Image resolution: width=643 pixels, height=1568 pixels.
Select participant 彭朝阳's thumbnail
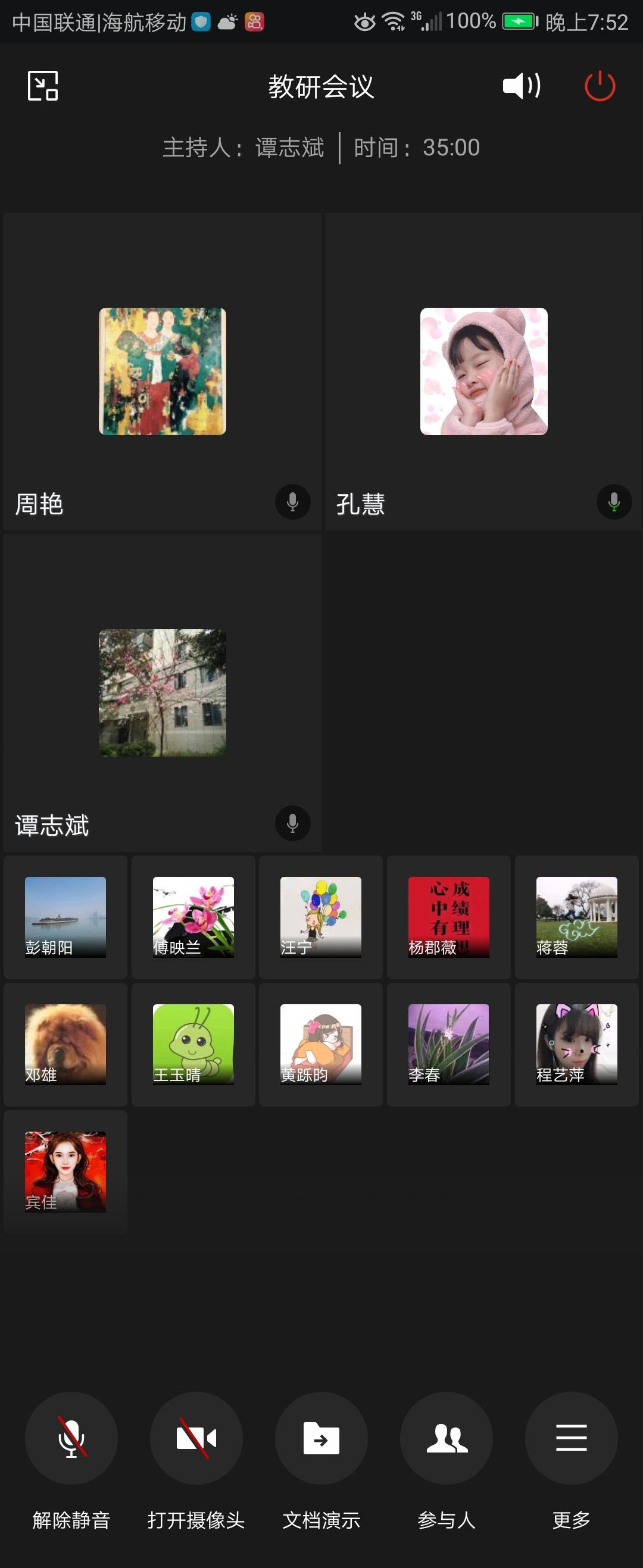point(65,917)
